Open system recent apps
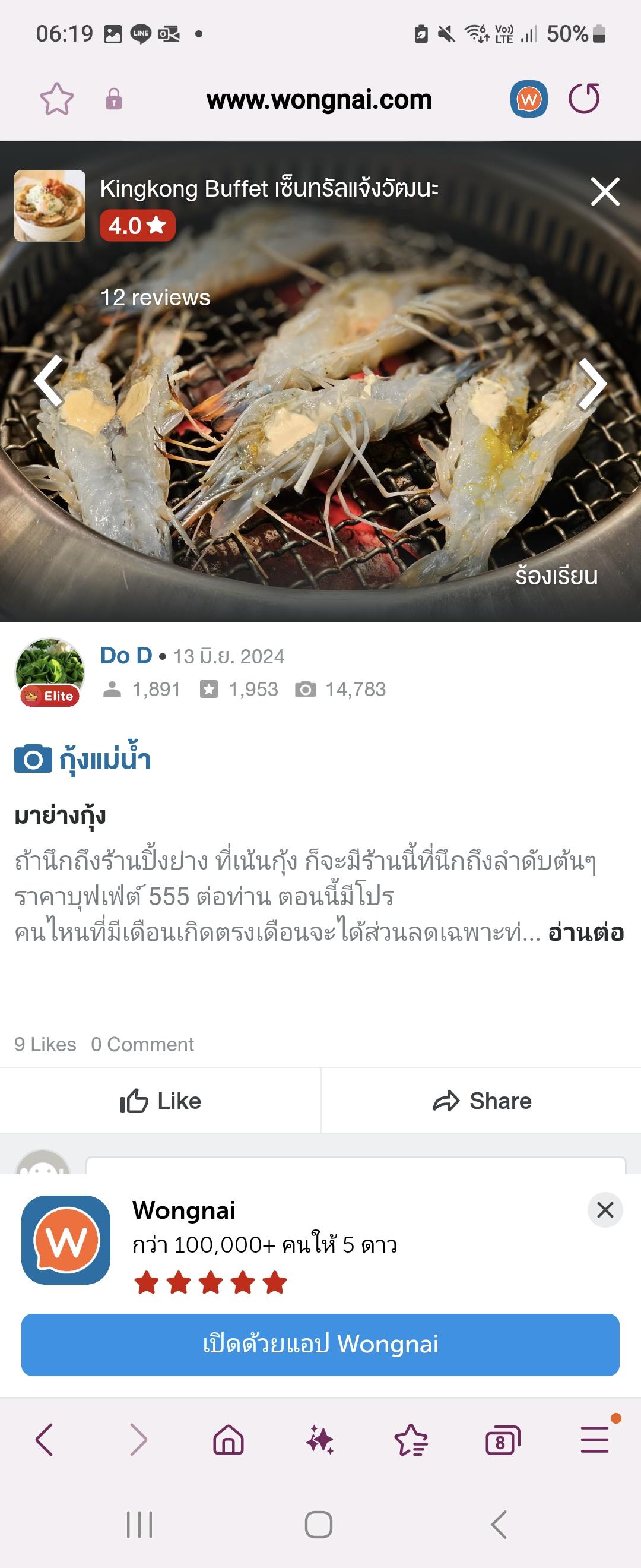The width and height of the screenshot is (641, 1568). pos(139,1525)
